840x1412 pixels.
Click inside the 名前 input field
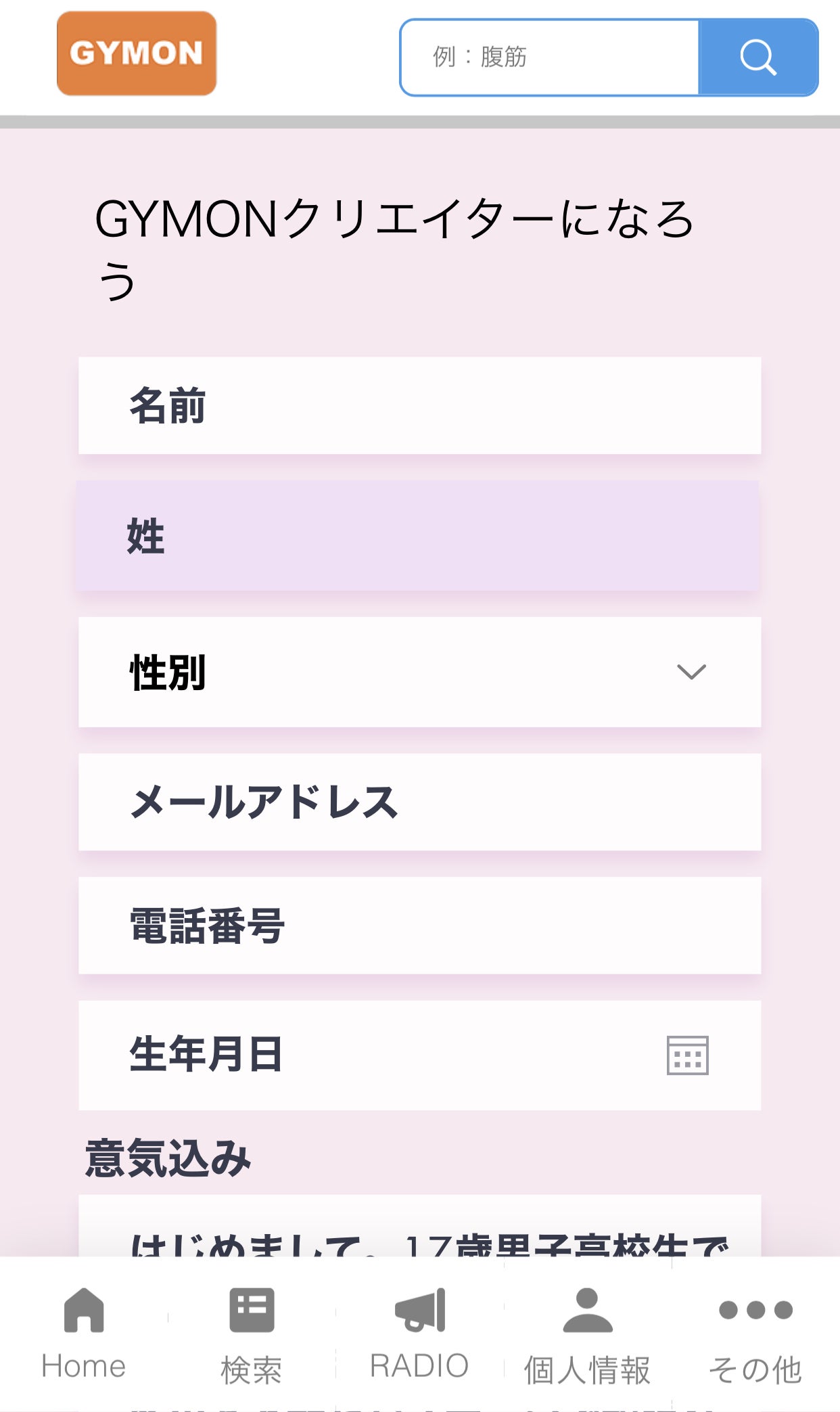coord(419,403)
